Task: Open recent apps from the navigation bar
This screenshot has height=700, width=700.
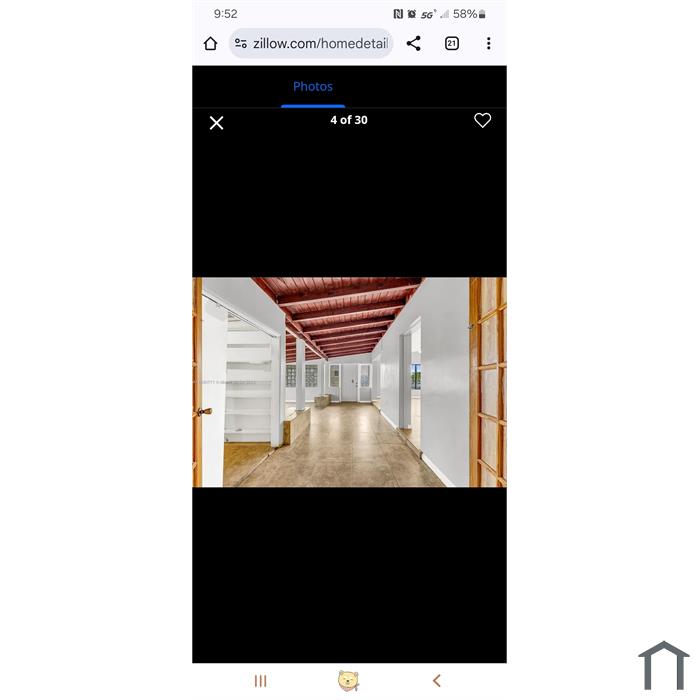Action: tap(261, 681)
